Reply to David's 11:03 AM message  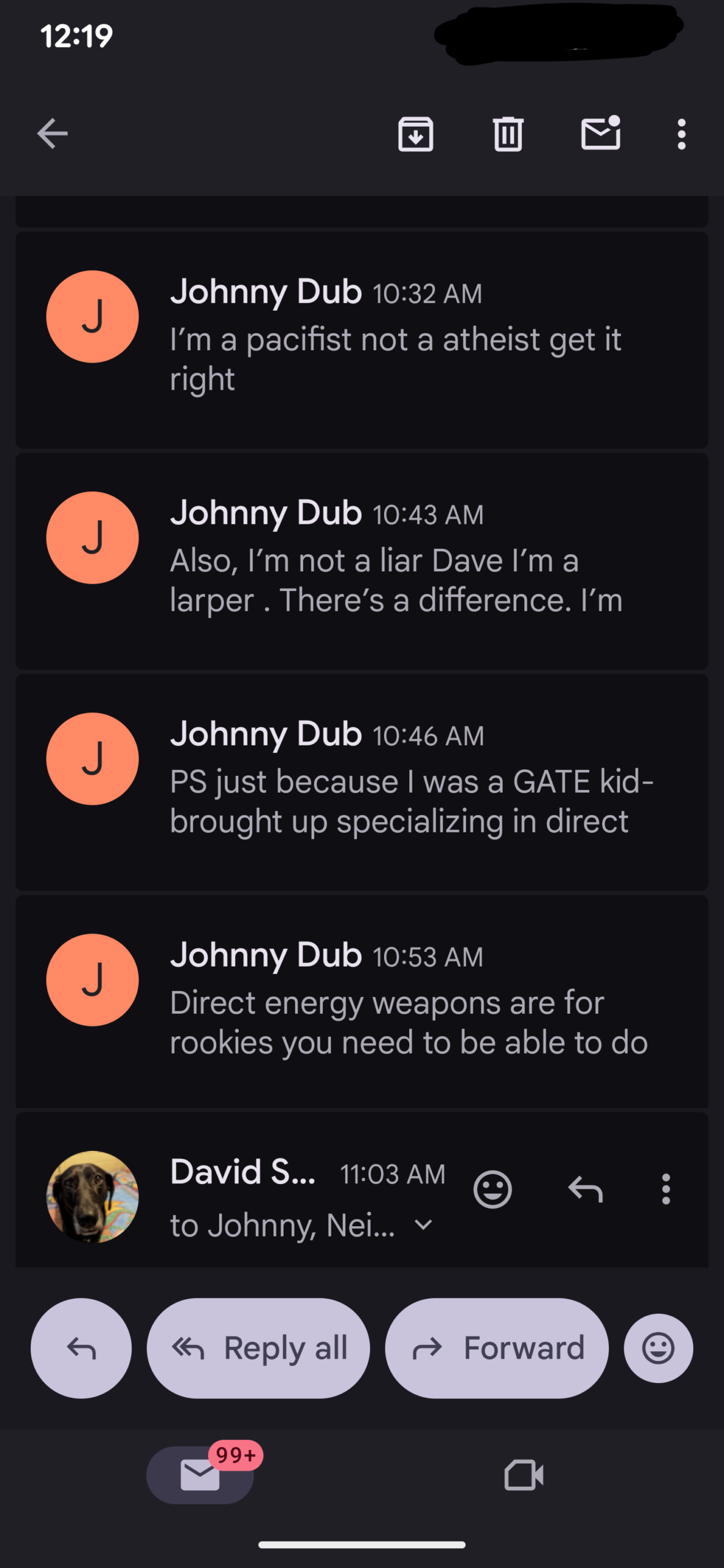point(585,1189)
